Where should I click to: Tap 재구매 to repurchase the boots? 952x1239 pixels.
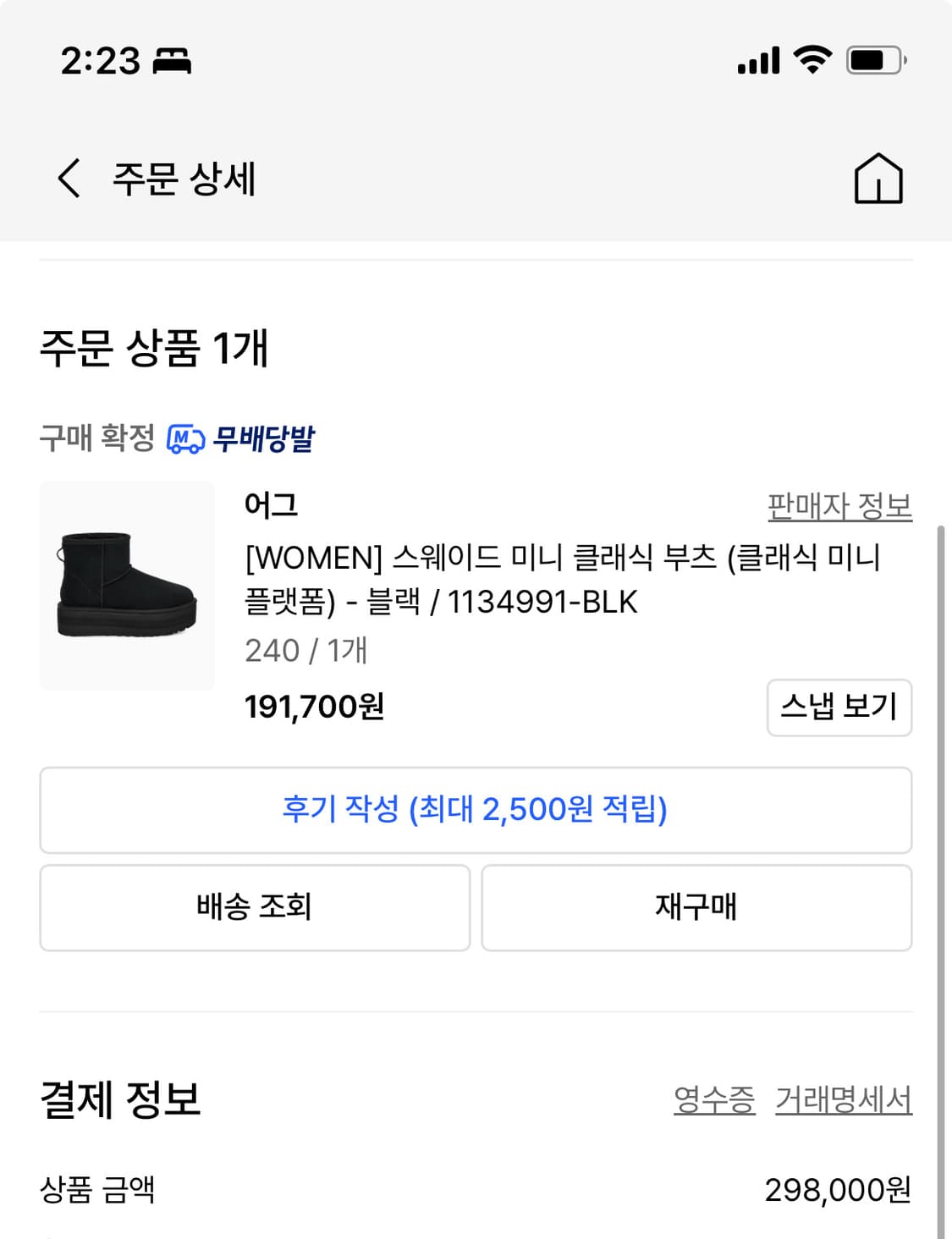coord(696,906)
